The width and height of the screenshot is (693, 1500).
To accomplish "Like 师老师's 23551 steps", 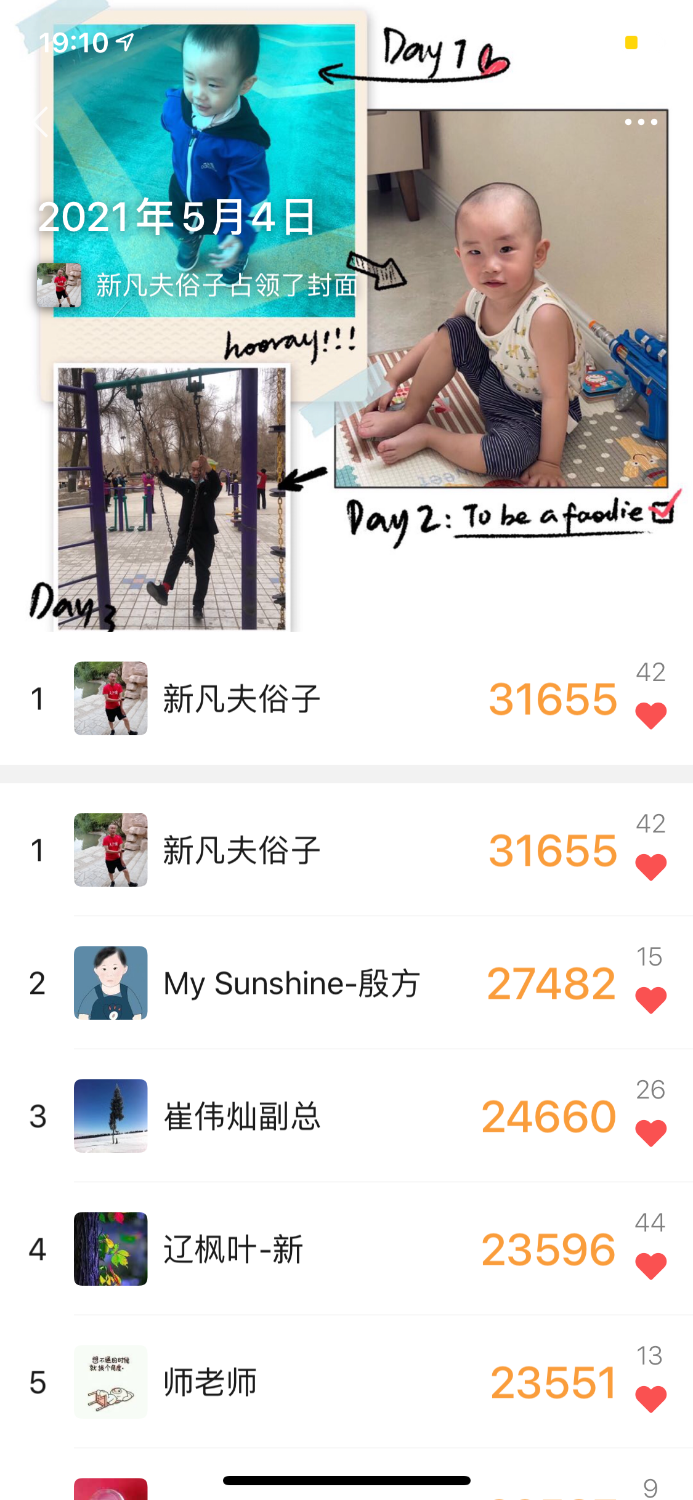I will click(651, 1398).
